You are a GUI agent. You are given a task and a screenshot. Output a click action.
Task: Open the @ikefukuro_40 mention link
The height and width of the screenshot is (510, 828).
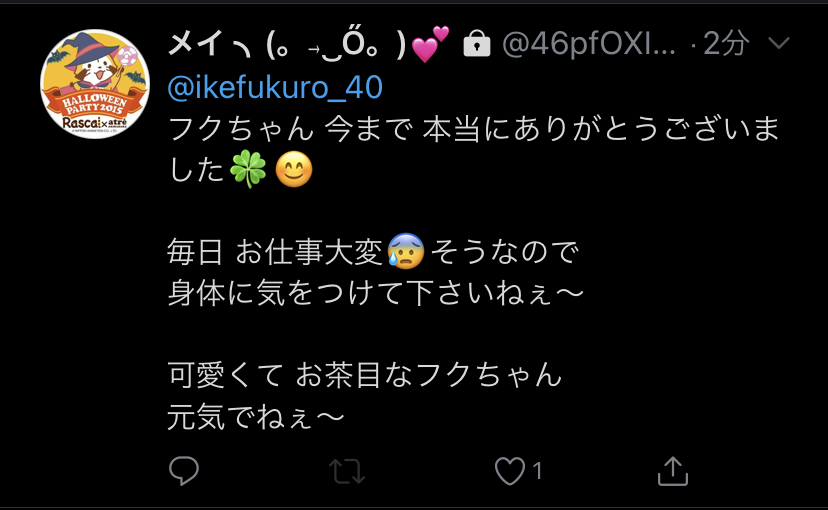point(275,88)
